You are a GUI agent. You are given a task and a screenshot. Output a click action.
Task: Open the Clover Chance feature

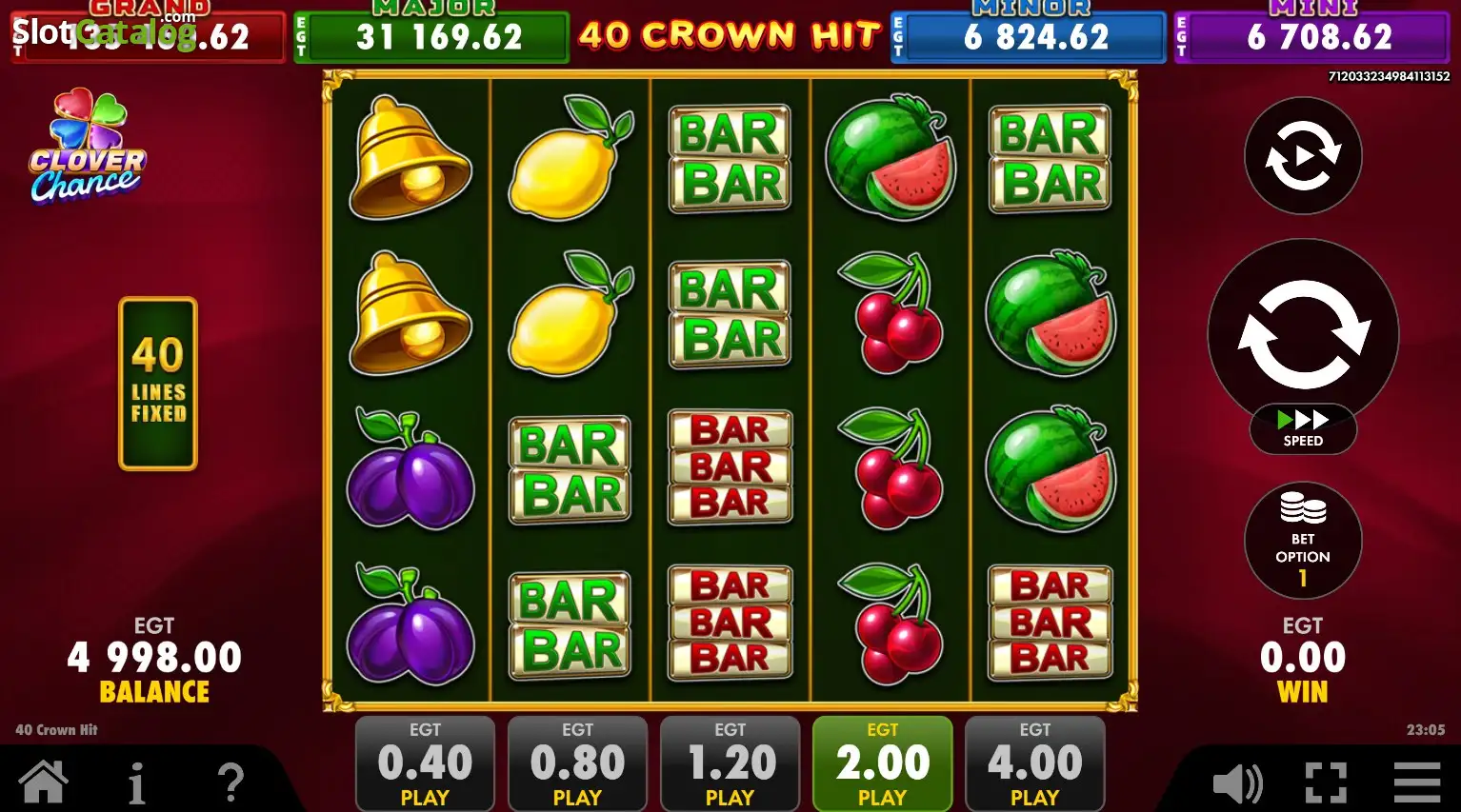tap(88, 147)
